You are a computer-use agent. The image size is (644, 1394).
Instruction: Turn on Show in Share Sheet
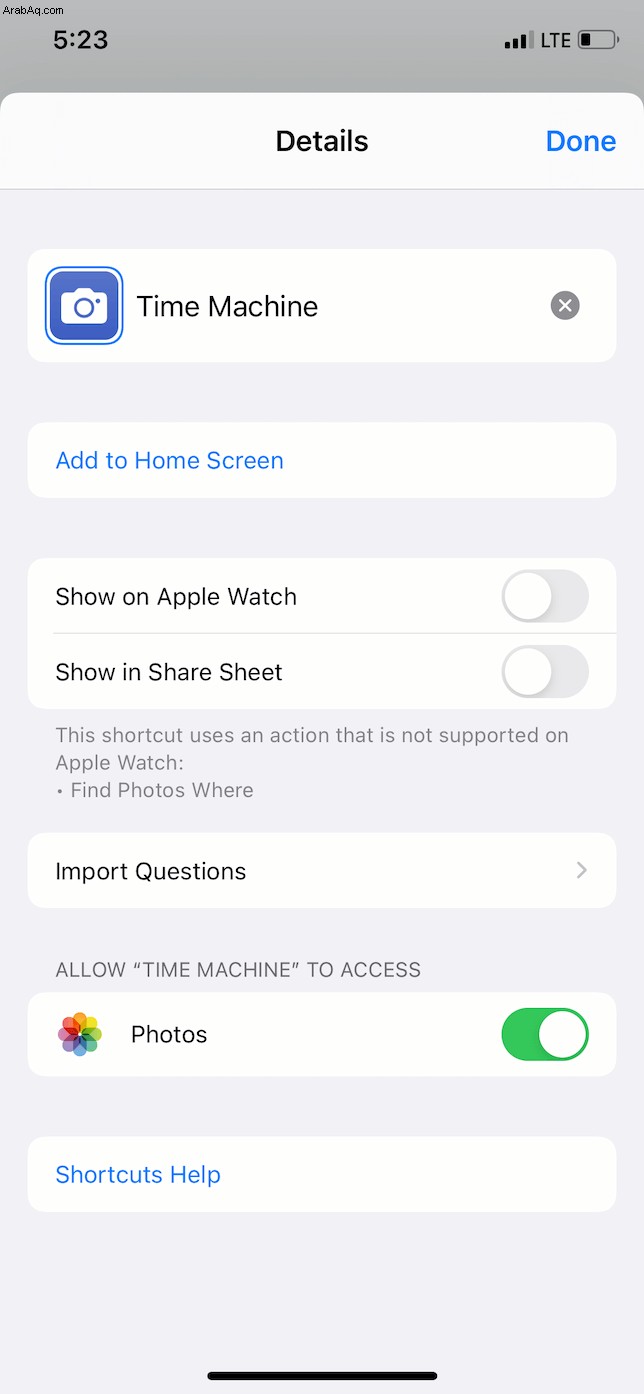pos(544,672)
